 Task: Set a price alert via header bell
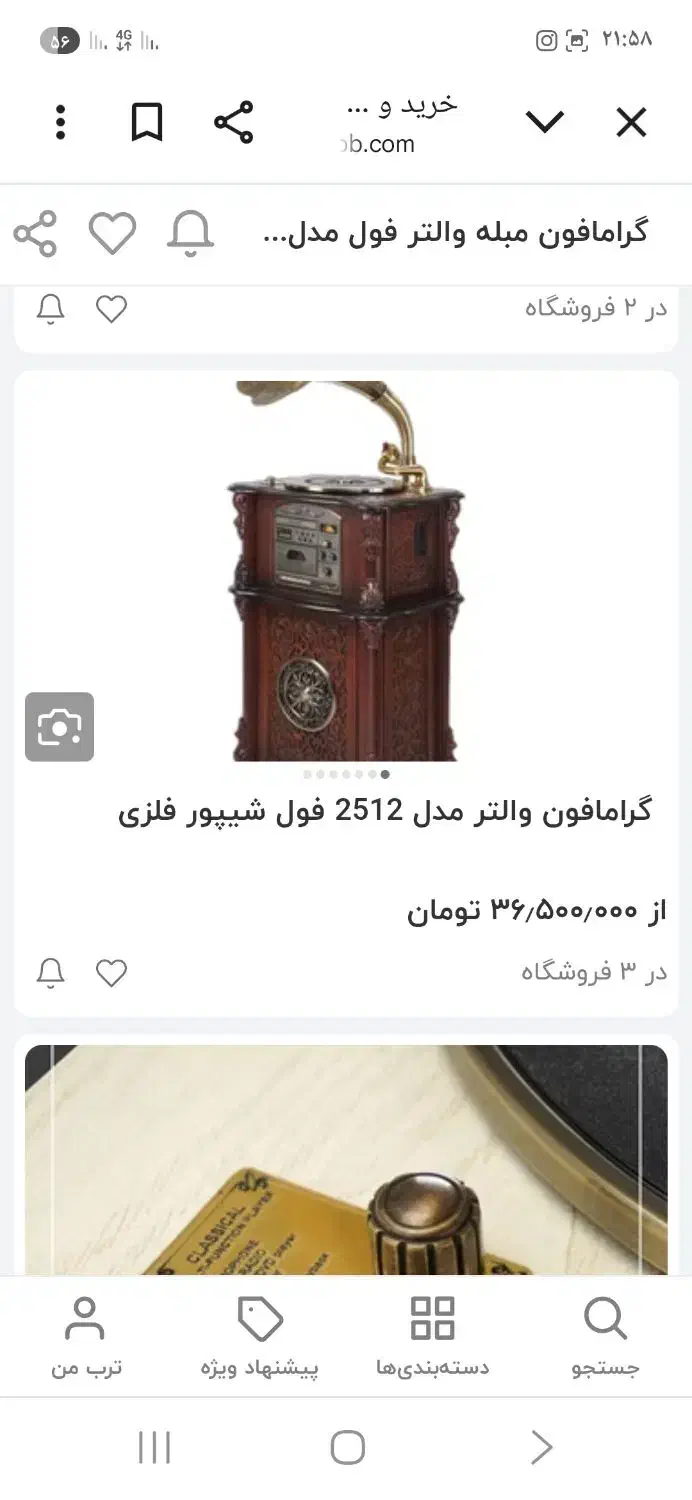pos(190,234)
